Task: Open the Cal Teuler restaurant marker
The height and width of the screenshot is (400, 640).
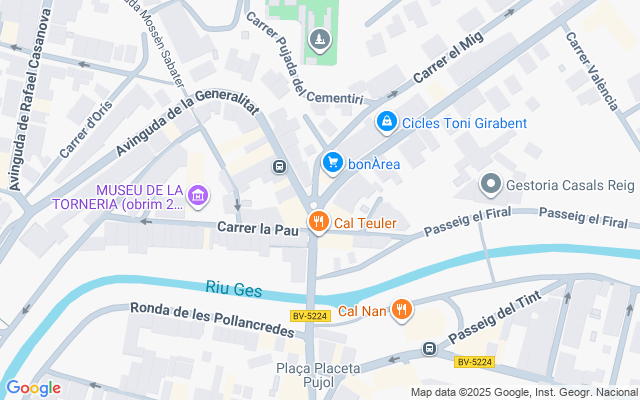Action: (x=318, y=223)
